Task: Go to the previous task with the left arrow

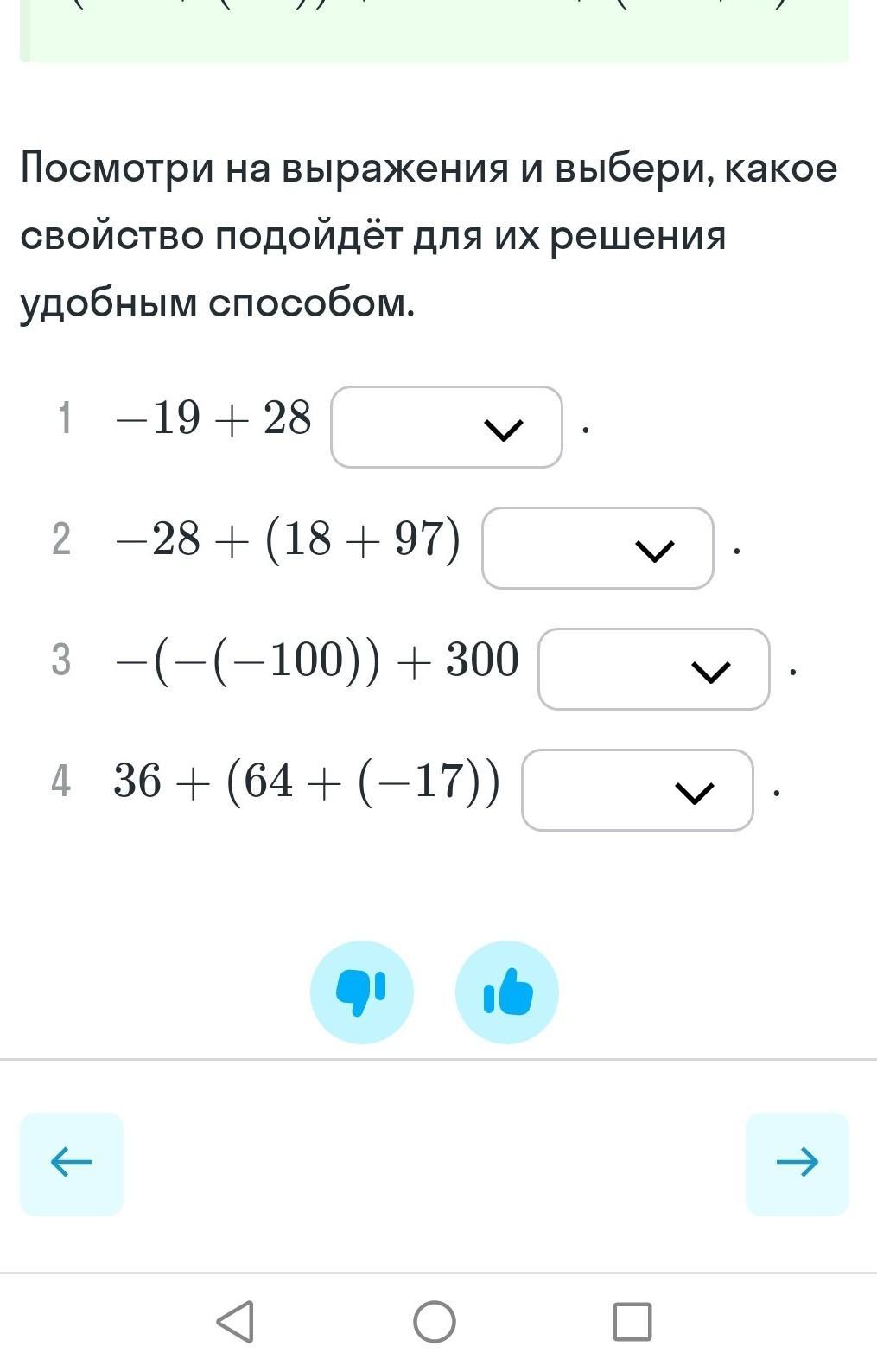Action: coord(72,1164)
